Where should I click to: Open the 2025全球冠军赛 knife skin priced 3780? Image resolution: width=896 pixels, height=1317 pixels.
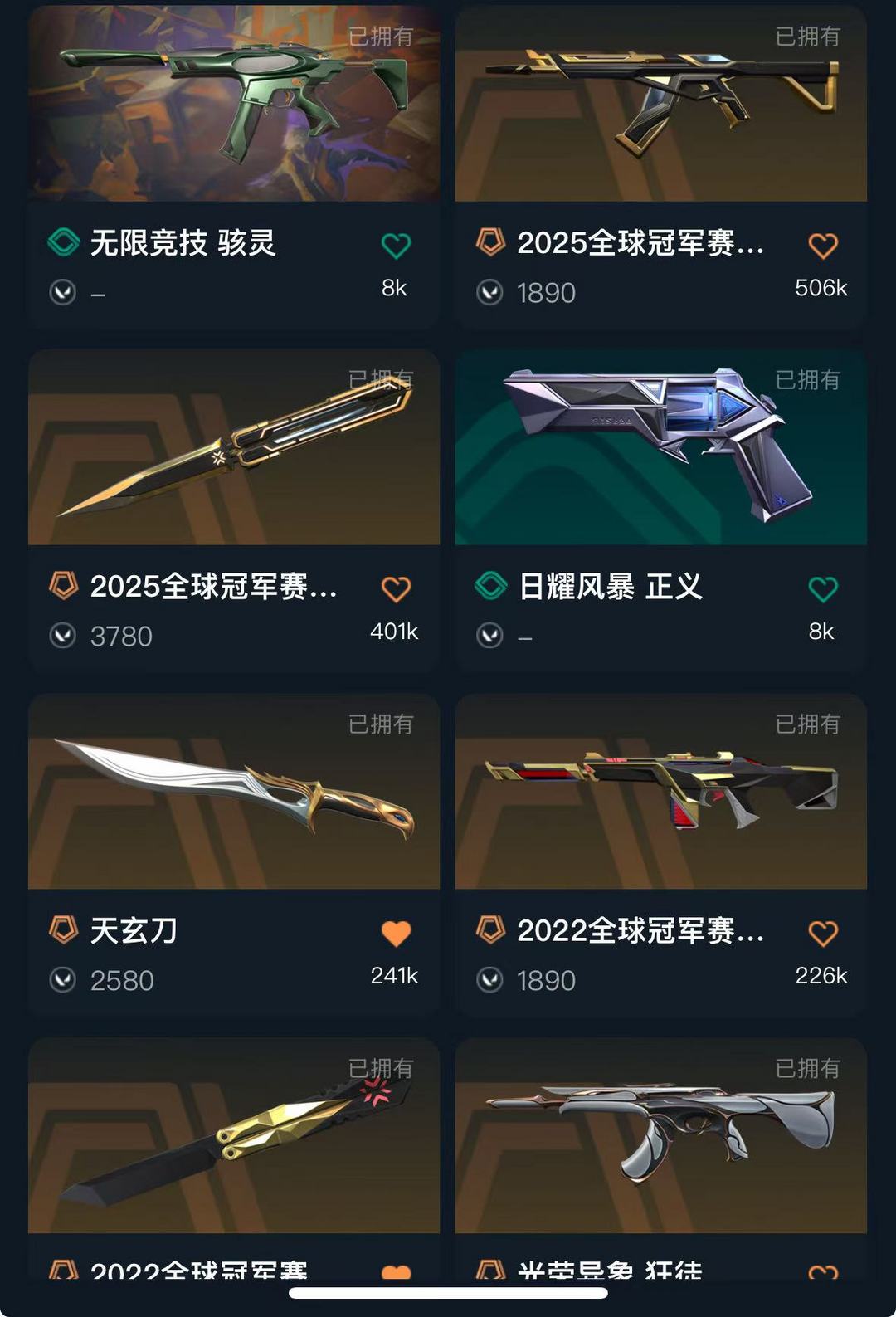click(x=233, y=448)
